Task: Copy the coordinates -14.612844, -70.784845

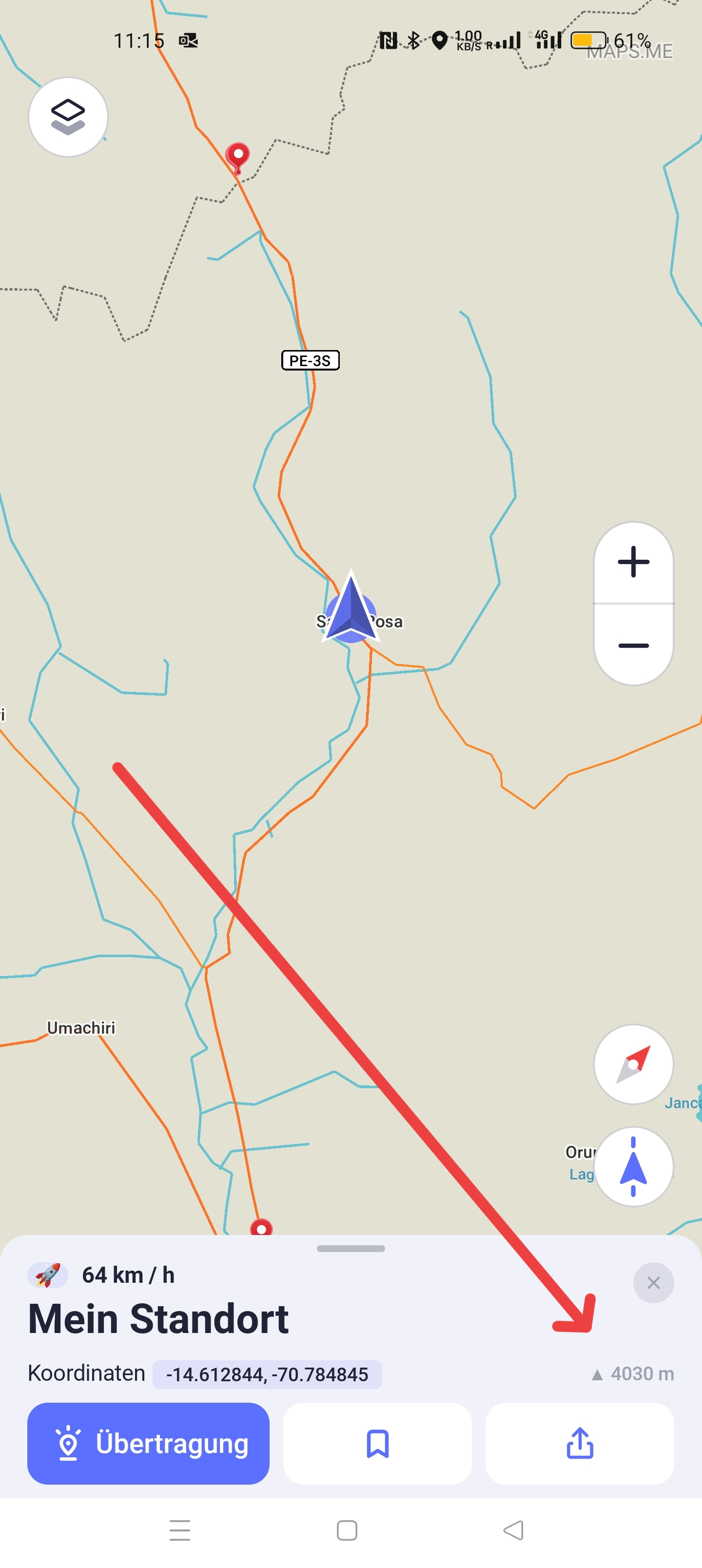Action: tap(267, 1374)
